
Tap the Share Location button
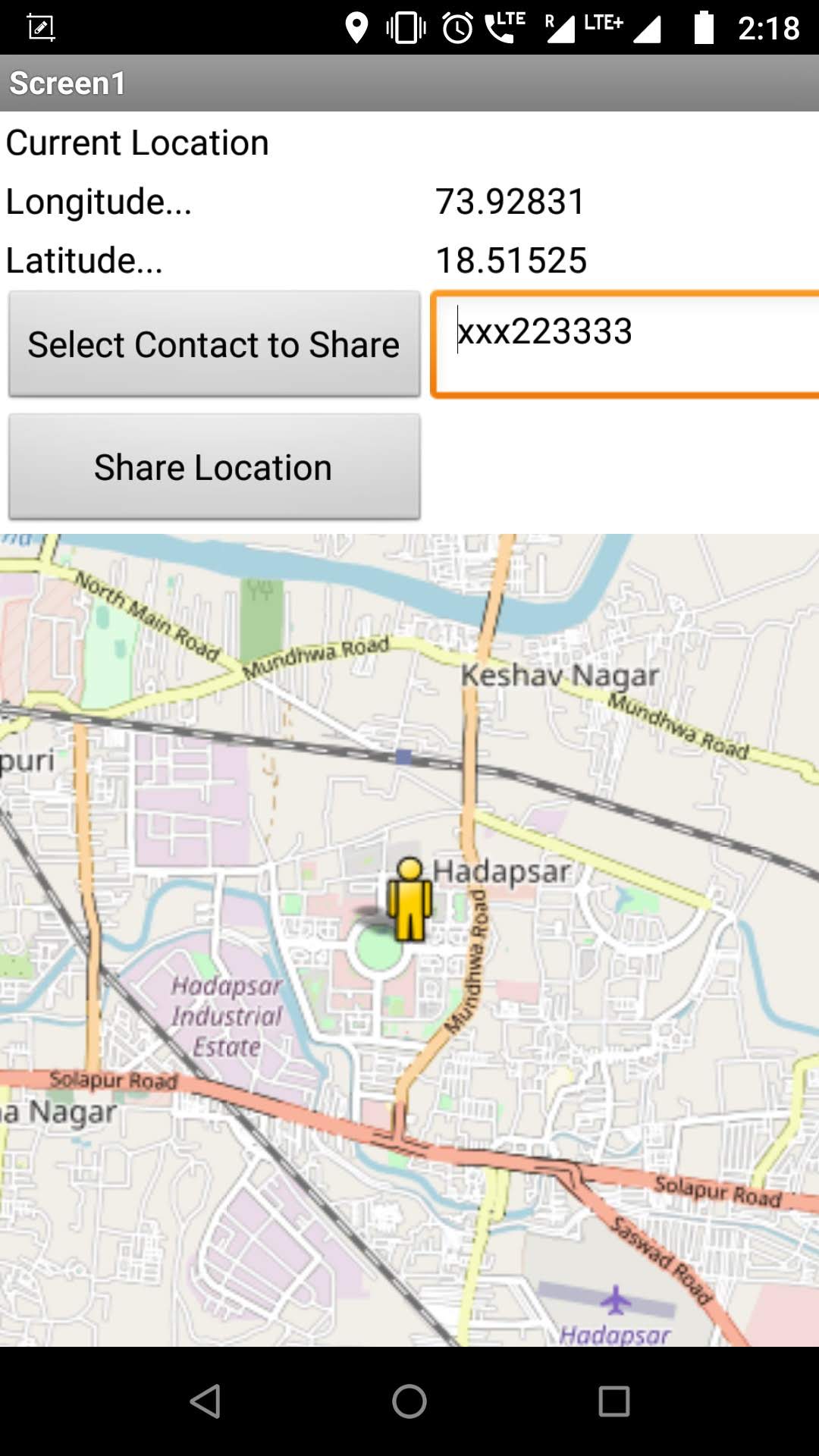pyautogui.click(x=214, y=467)
